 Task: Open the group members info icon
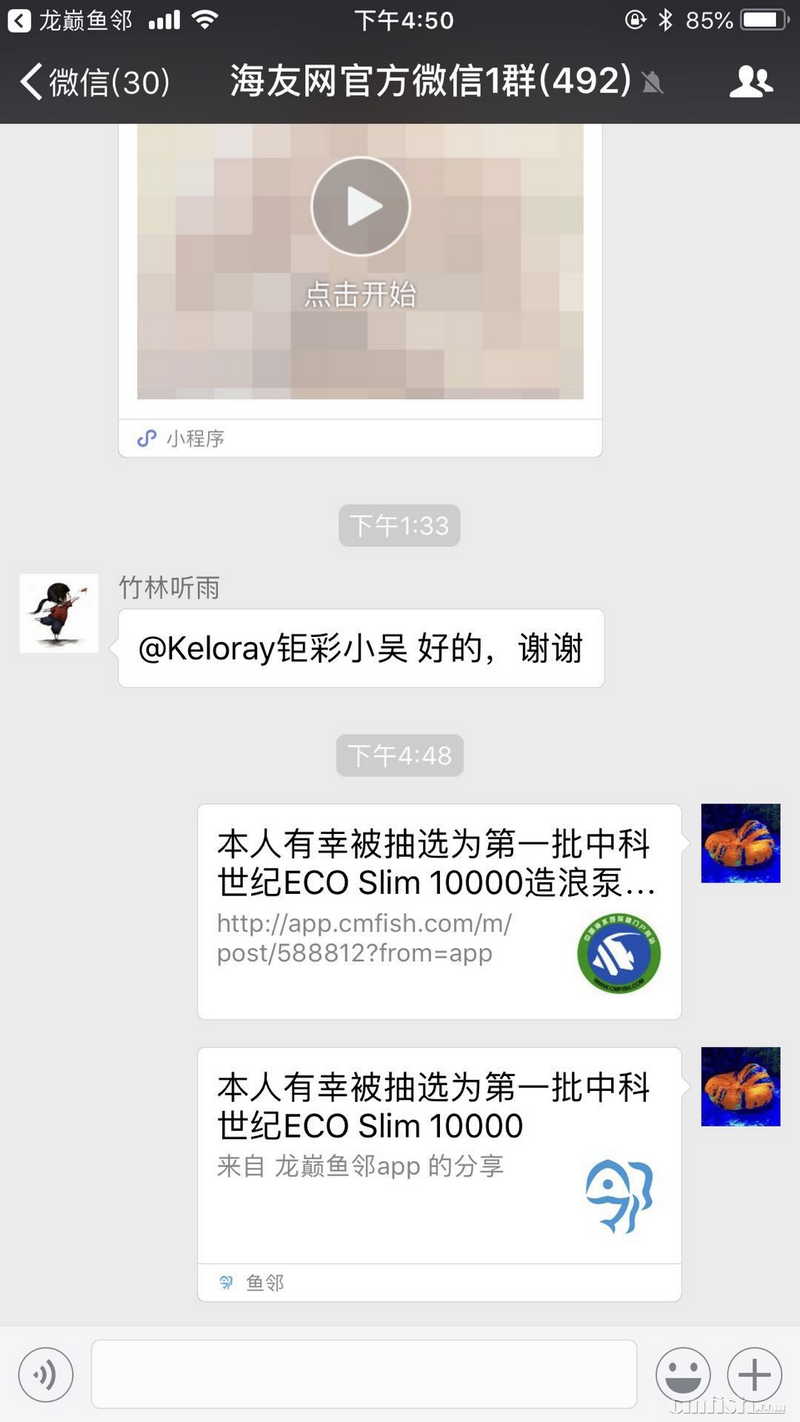751,81
